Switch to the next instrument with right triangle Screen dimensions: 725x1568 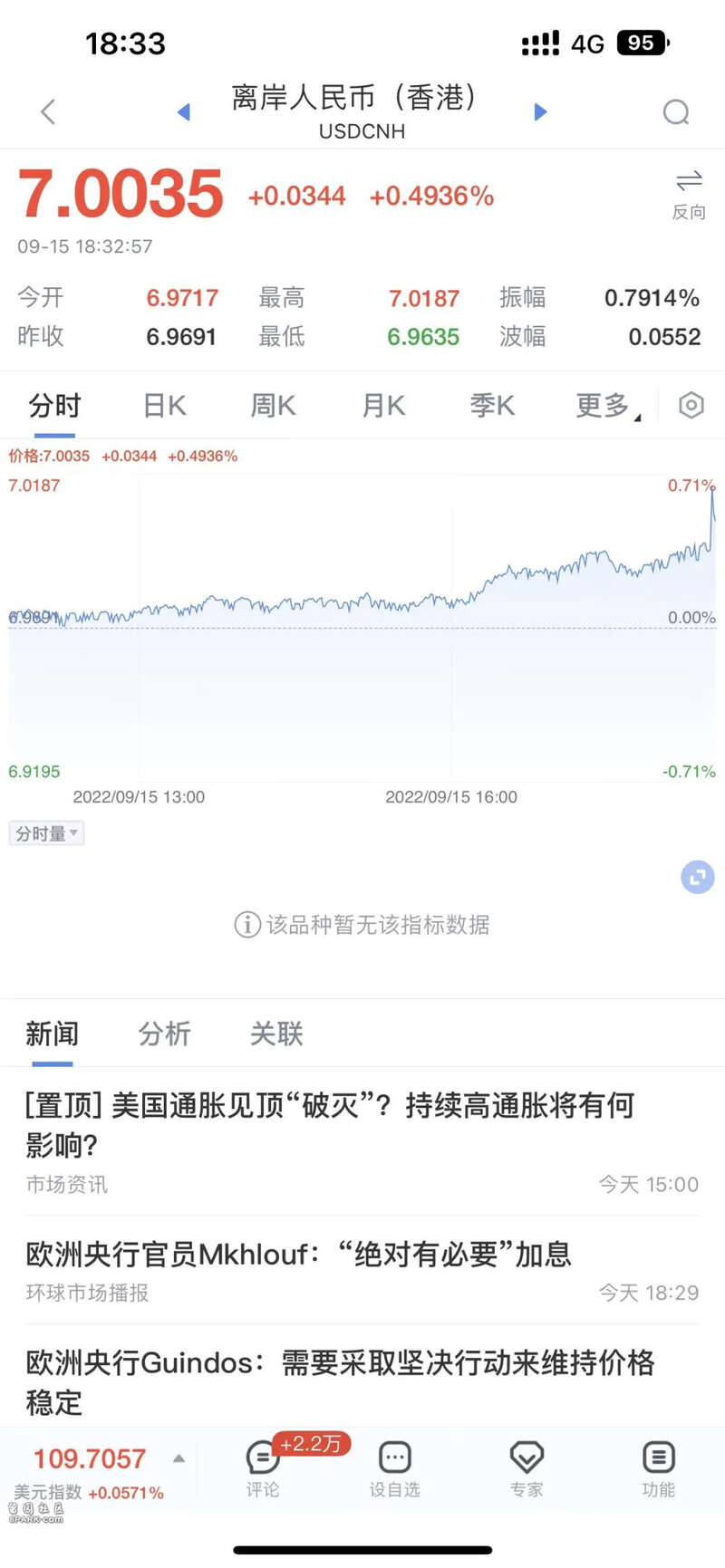(541, 111)
